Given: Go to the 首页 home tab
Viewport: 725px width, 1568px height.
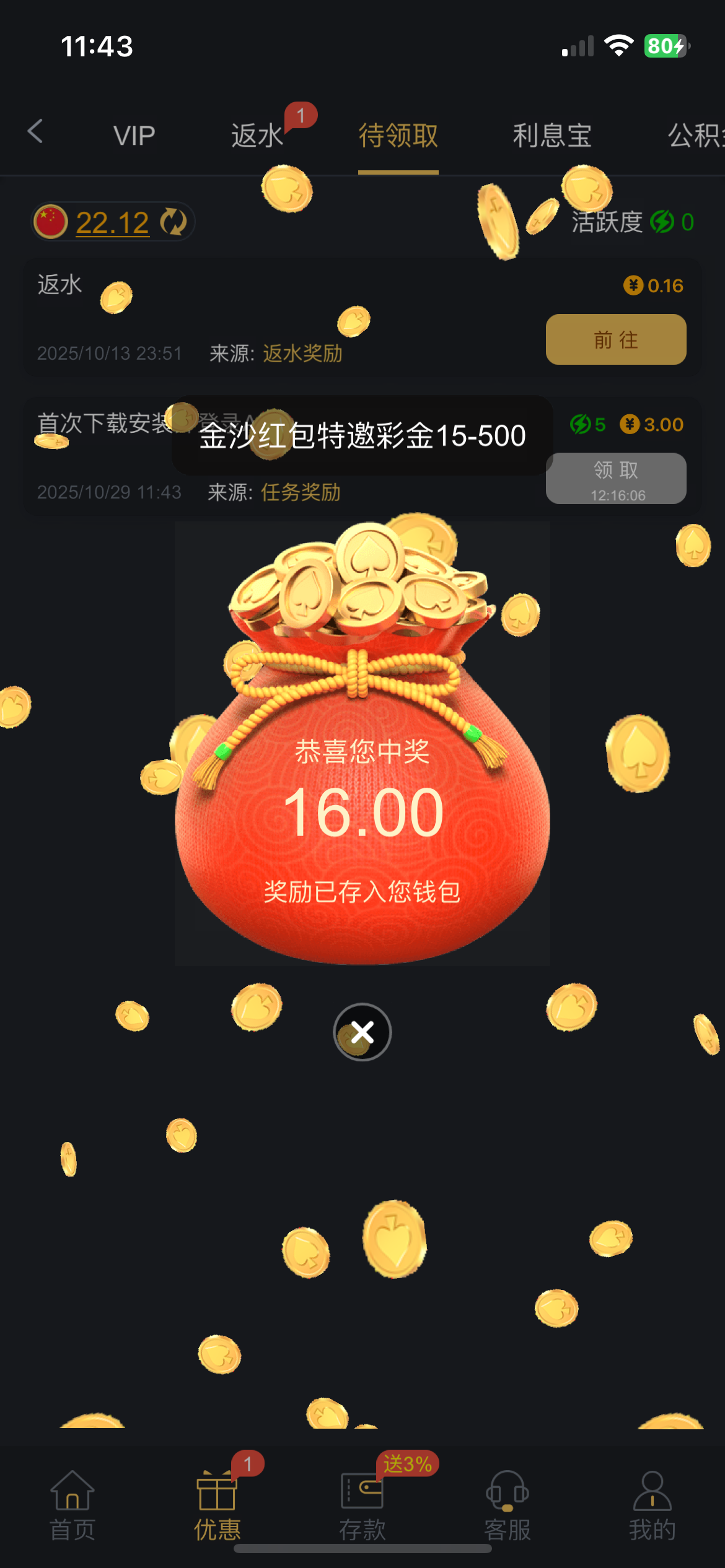Looking at the screenshot, I should coord(72,1506).
